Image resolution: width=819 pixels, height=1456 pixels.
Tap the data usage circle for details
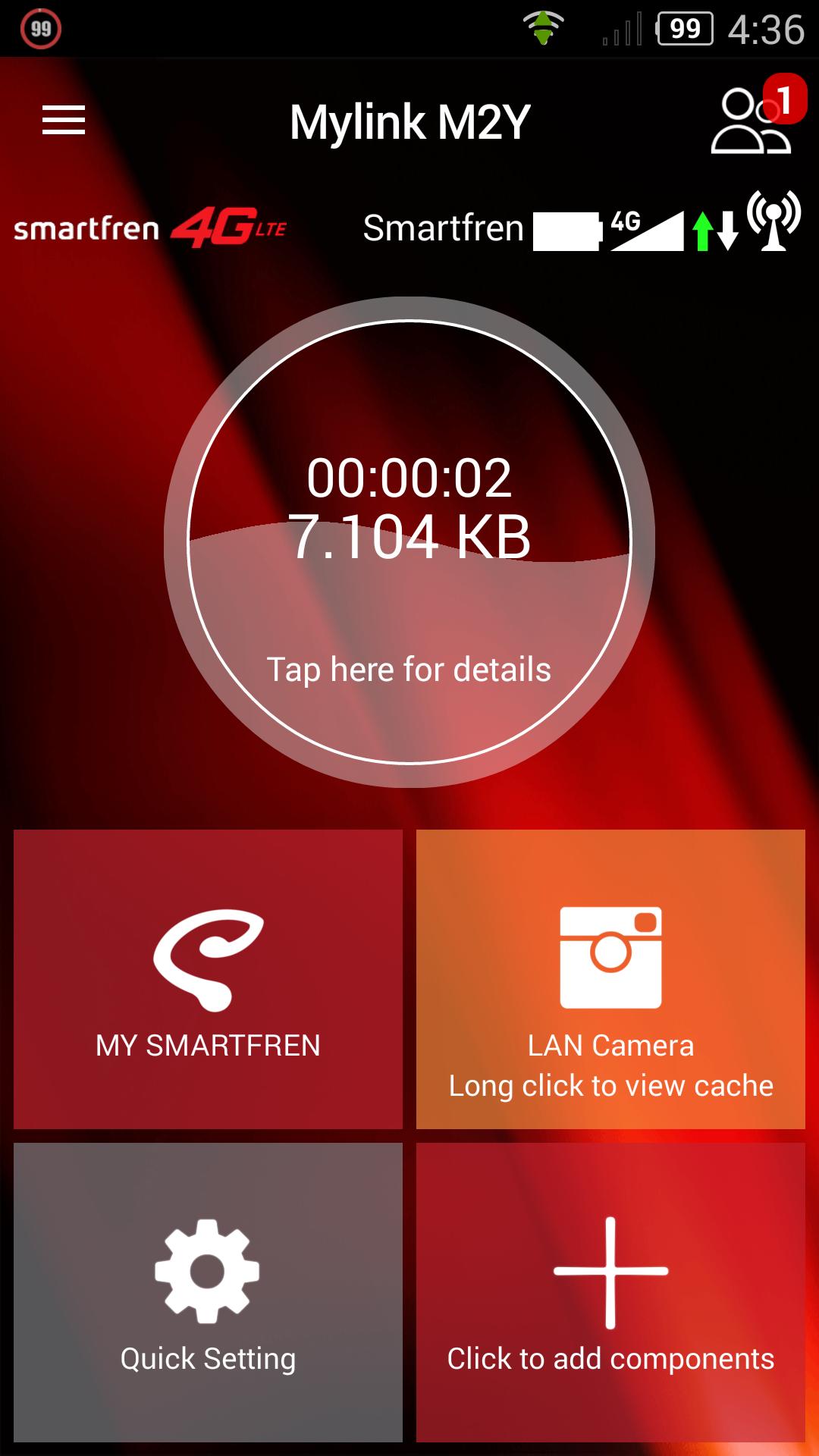click(409, 542)
